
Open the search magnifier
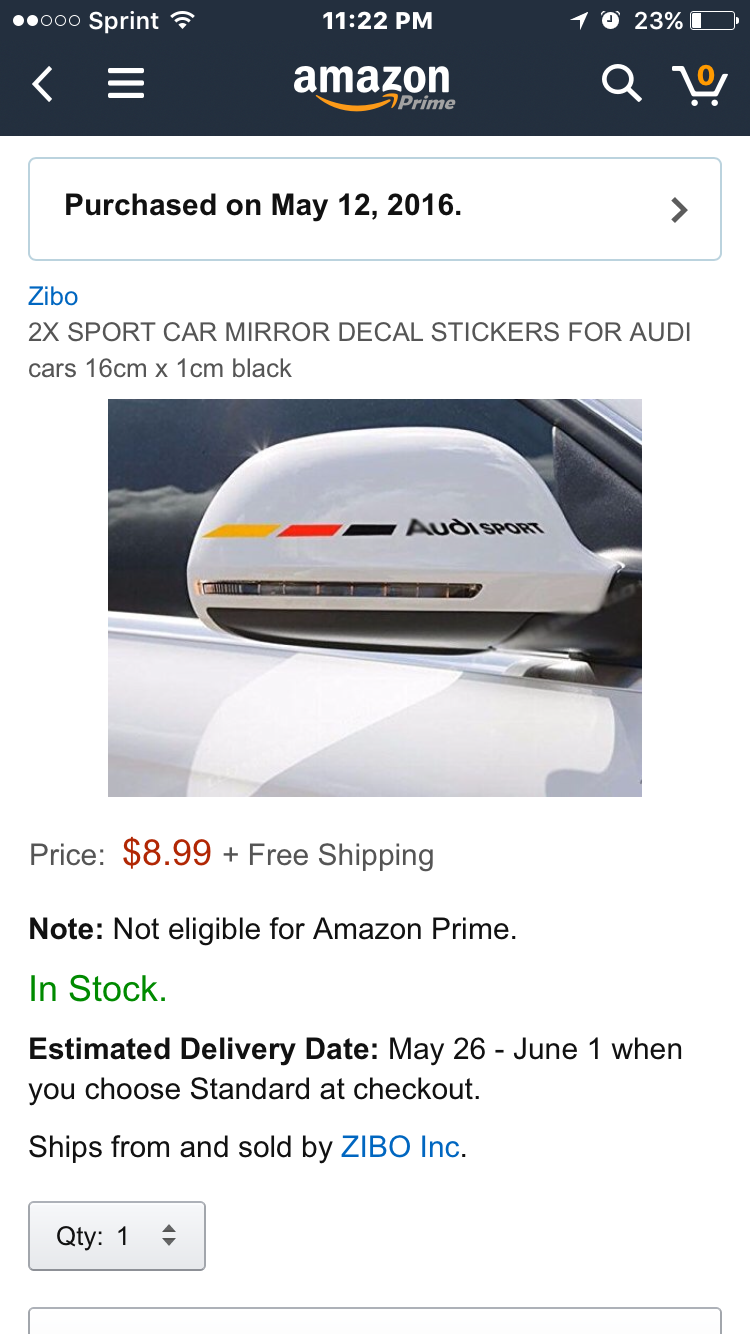[621, 84]
